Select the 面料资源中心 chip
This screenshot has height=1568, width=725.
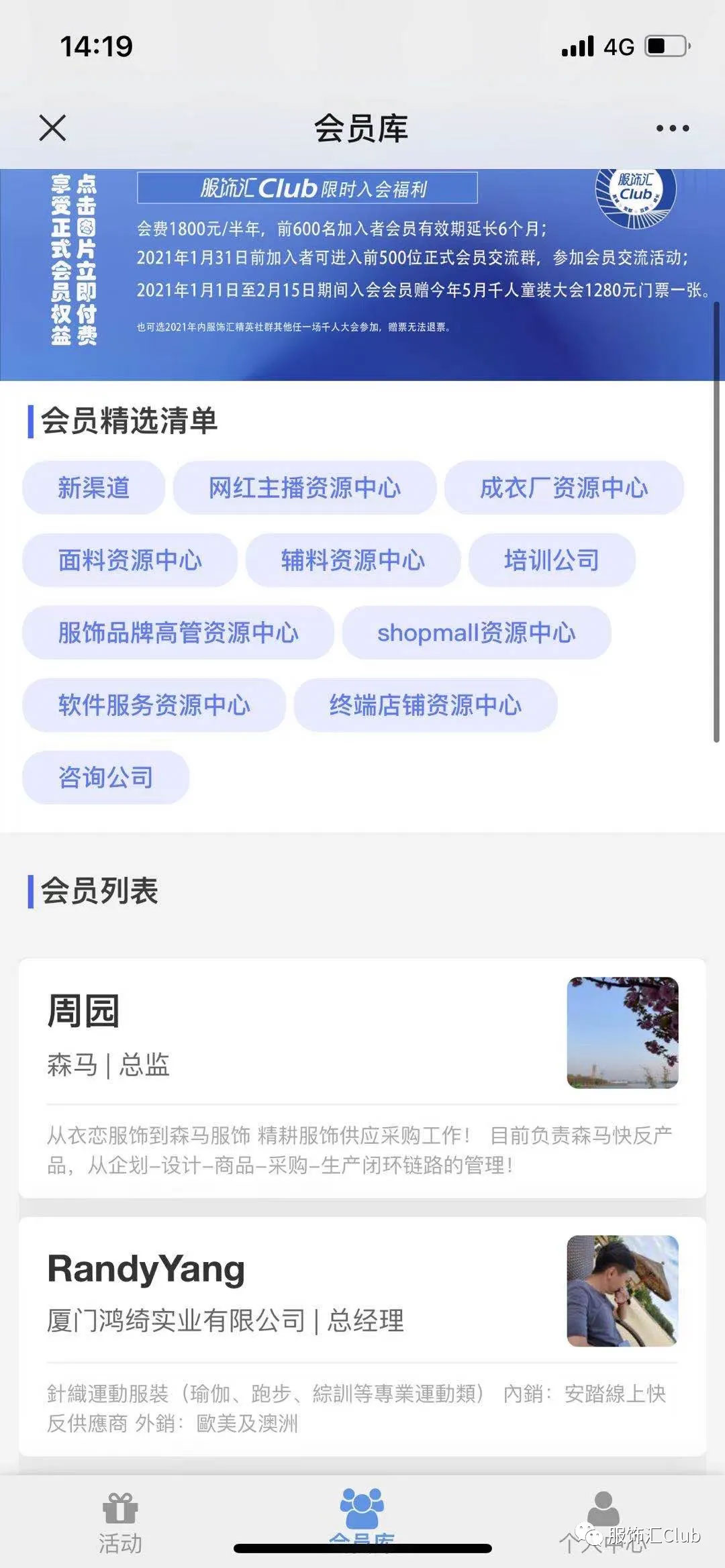pos(130,560)
